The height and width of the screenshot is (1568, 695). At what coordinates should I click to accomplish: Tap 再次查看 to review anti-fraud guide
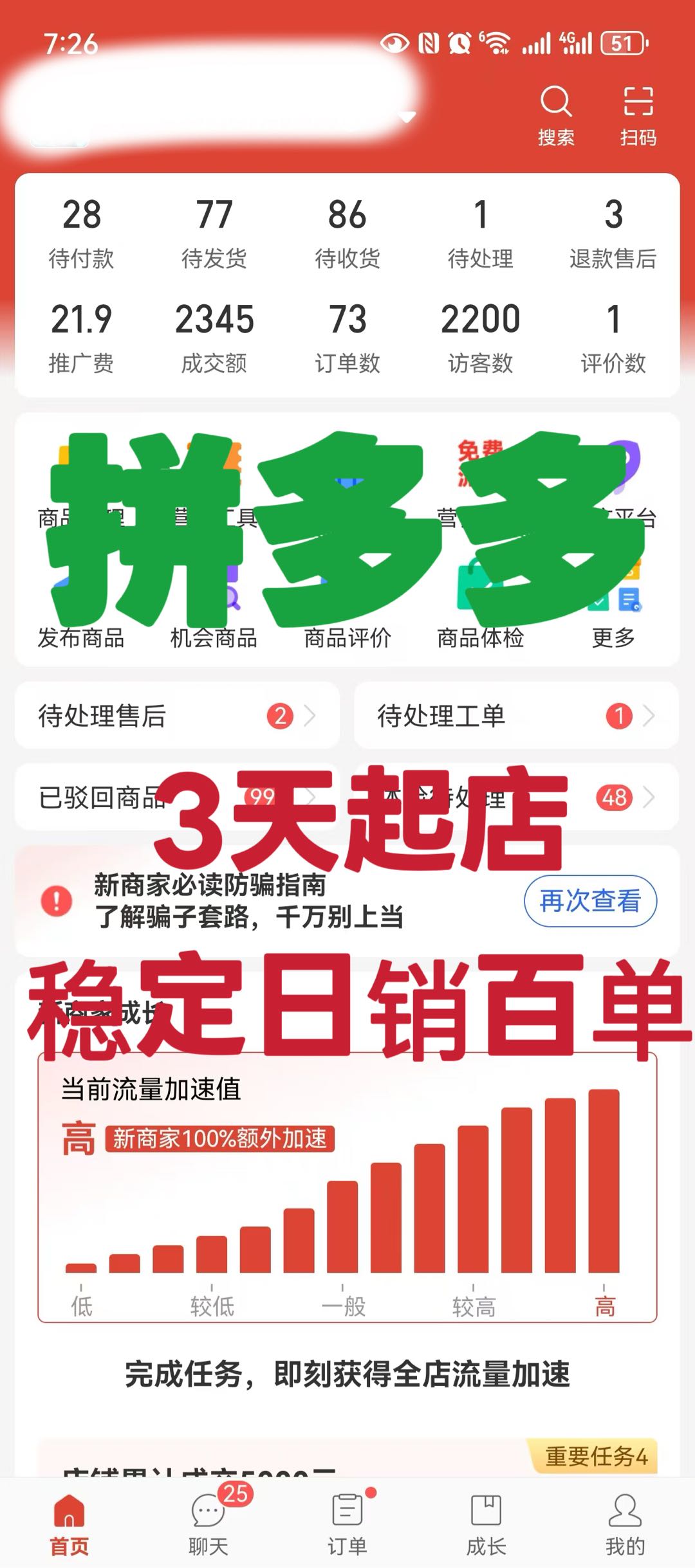click(x=590, y=902)
